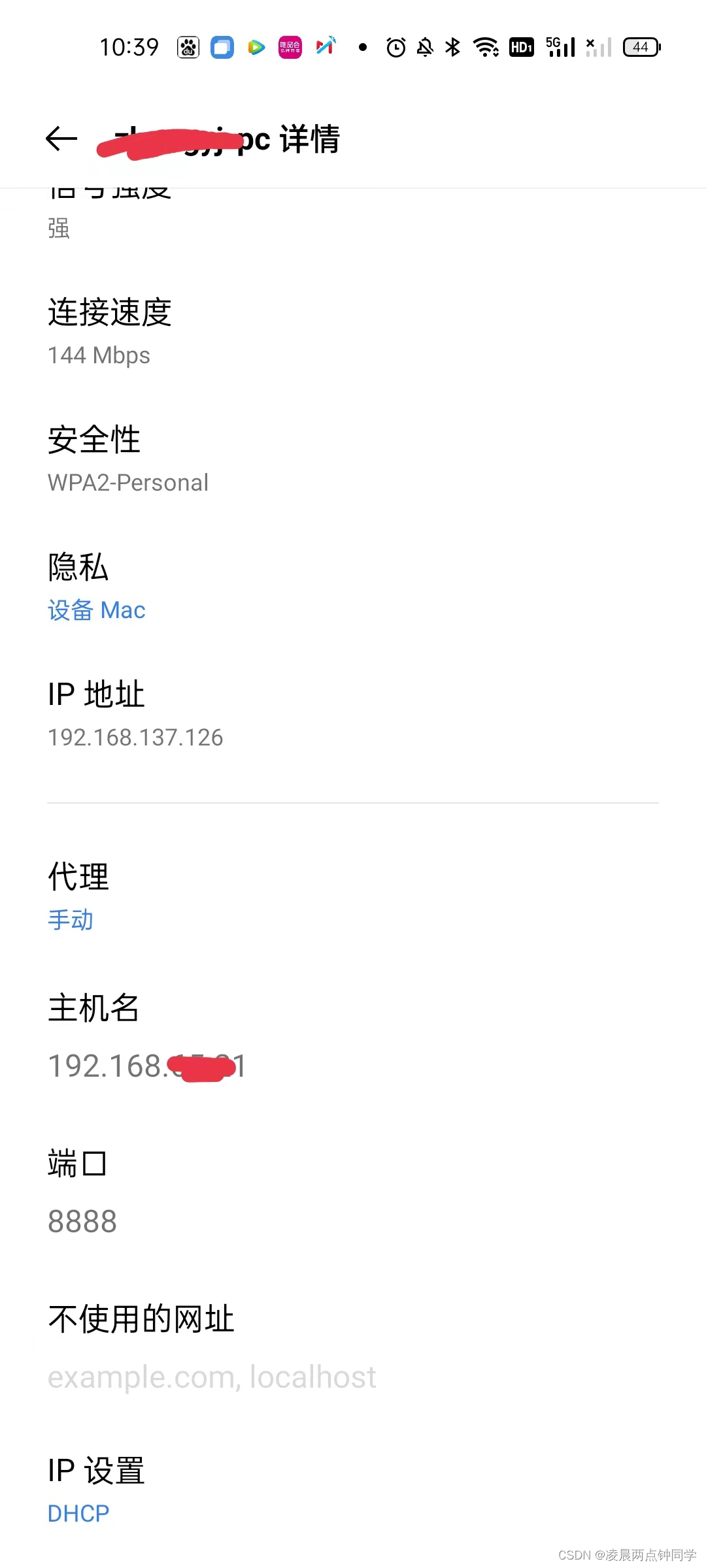Tap the Baidu icon in the status bar

click(188, 47)
